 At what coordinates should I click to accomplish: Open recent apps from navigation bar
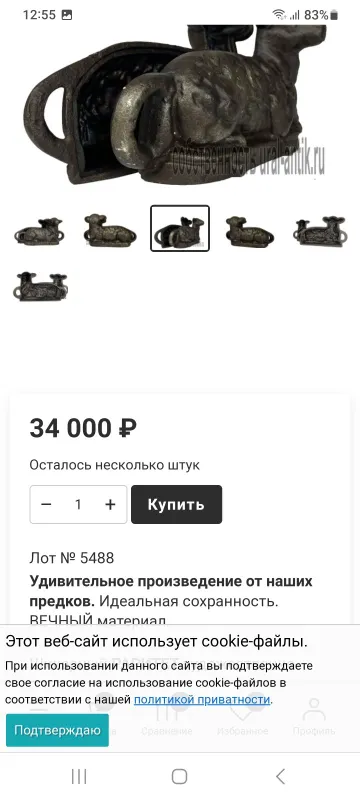click(x=79, y=777)
